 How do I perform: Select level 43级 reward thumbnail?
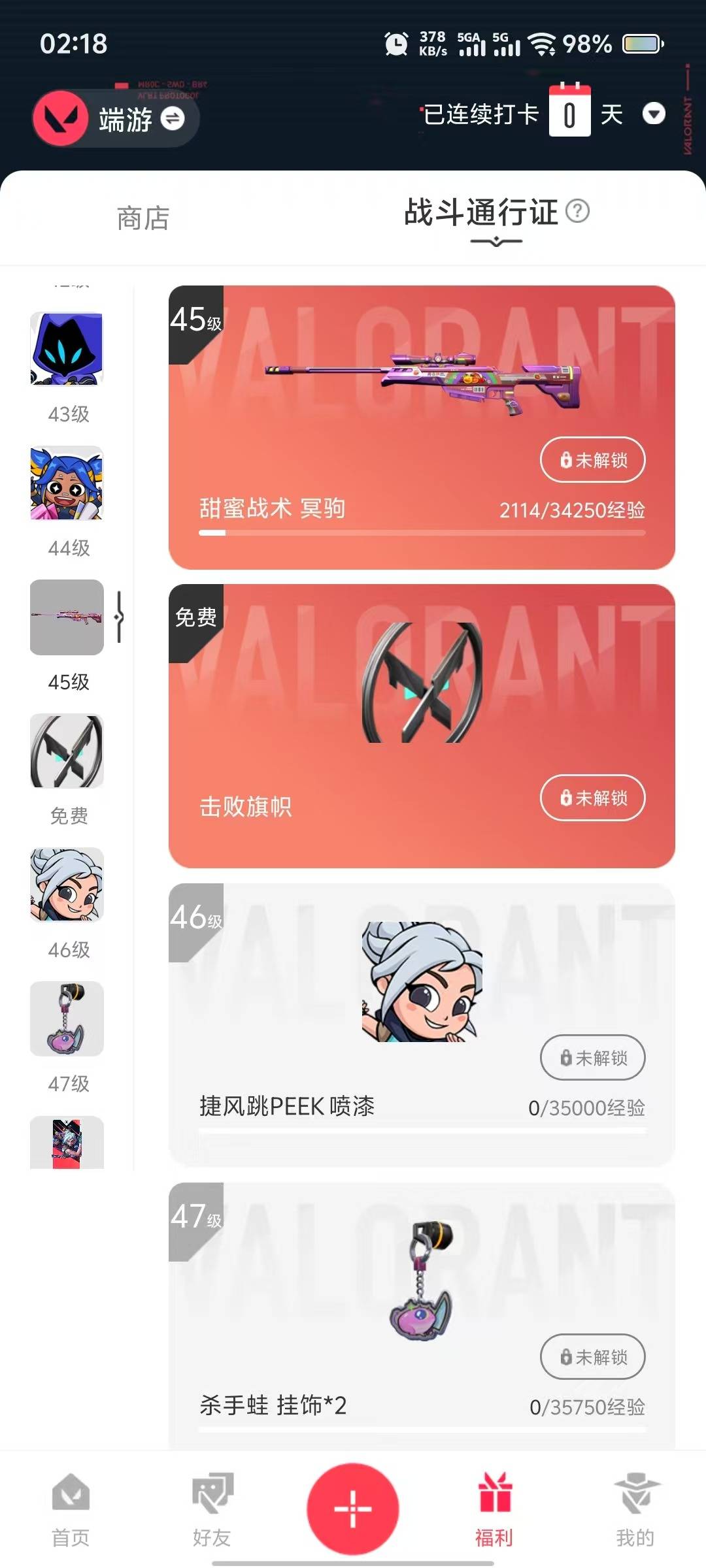(x=67, y=349)
